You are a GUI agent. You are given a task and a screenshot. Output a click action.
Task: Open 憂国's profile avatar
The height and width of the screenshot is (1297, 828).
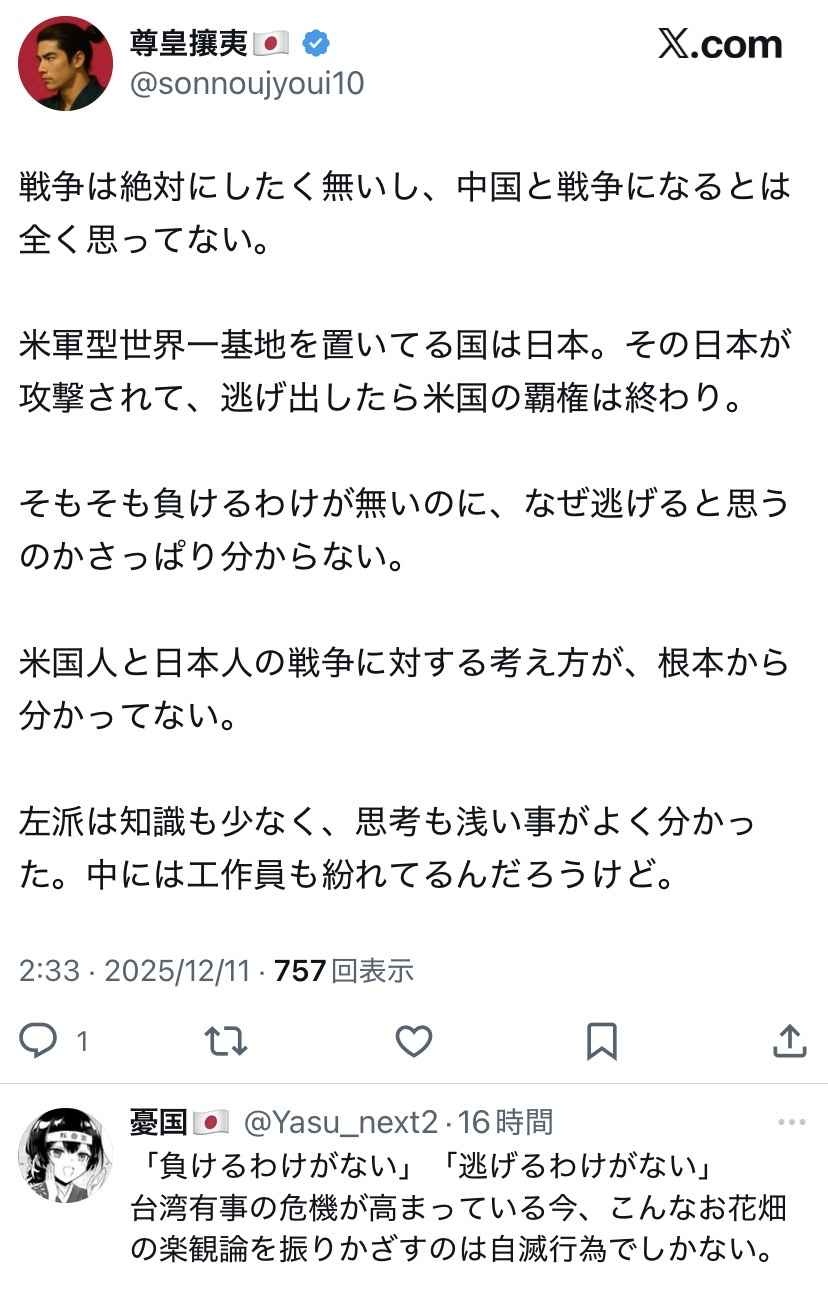[65, 1154]
